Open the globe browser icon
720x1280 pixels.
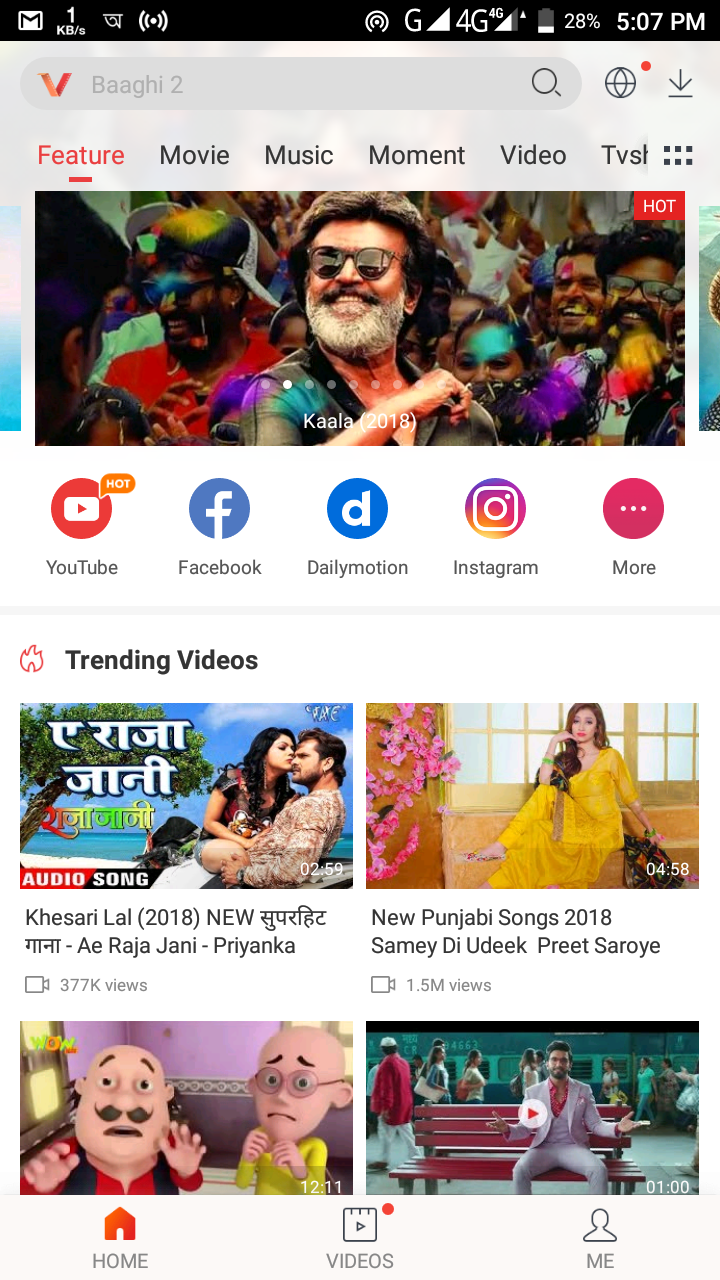tap(620, 83)
